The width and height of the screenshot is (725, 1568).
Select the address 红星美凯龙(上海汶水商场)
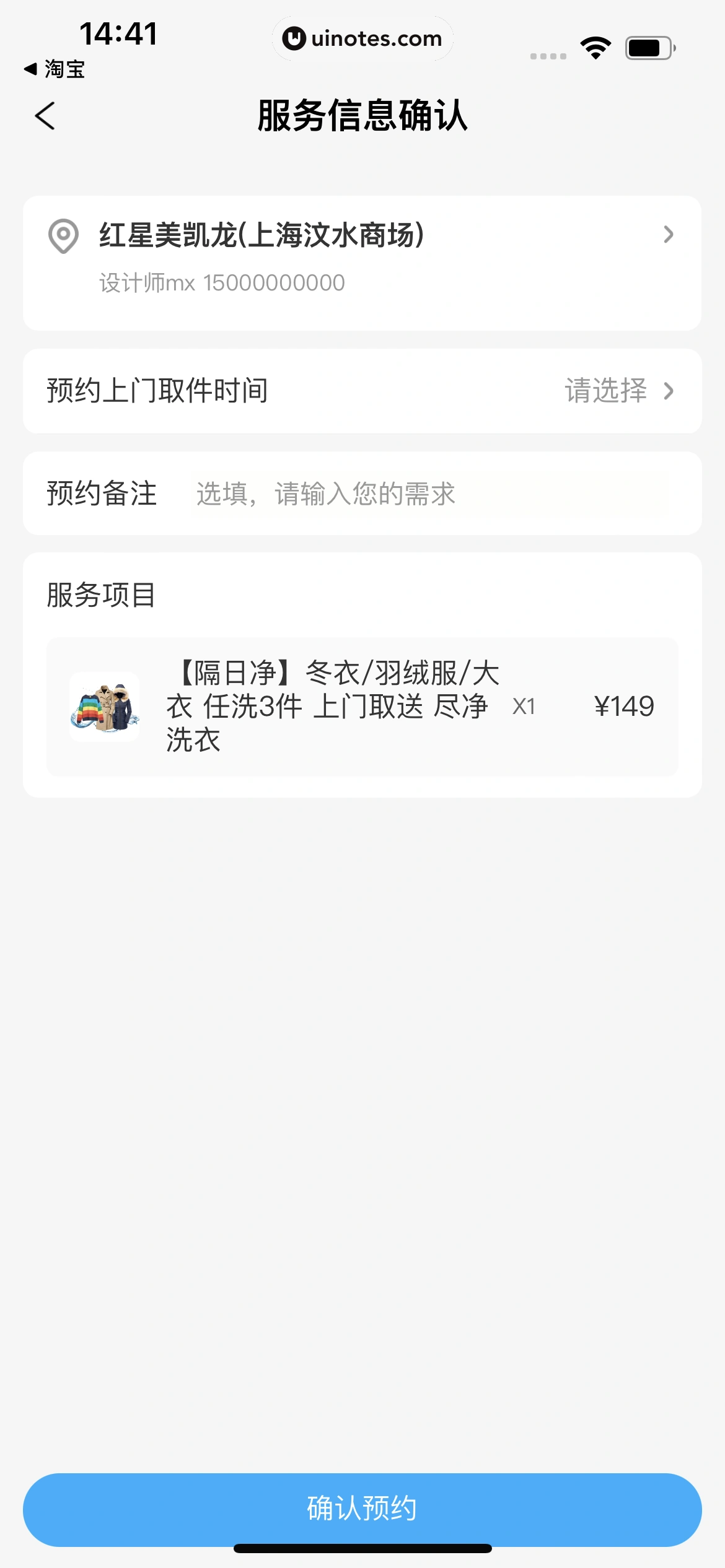click(x=262, y=233)
